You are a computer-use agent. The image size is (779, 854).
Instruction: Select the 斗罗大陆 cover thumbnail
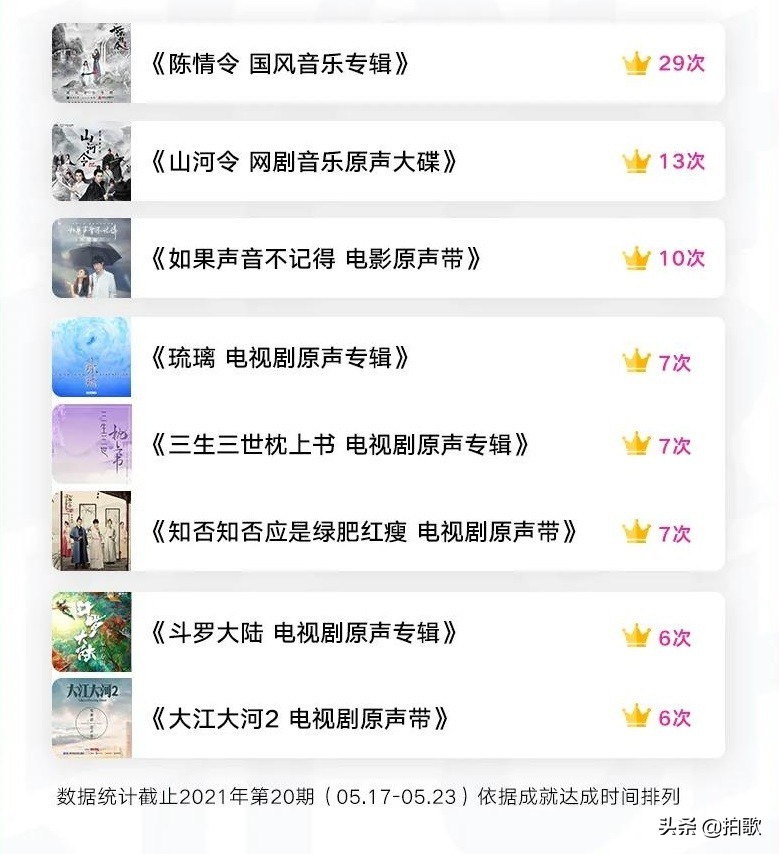91,632
